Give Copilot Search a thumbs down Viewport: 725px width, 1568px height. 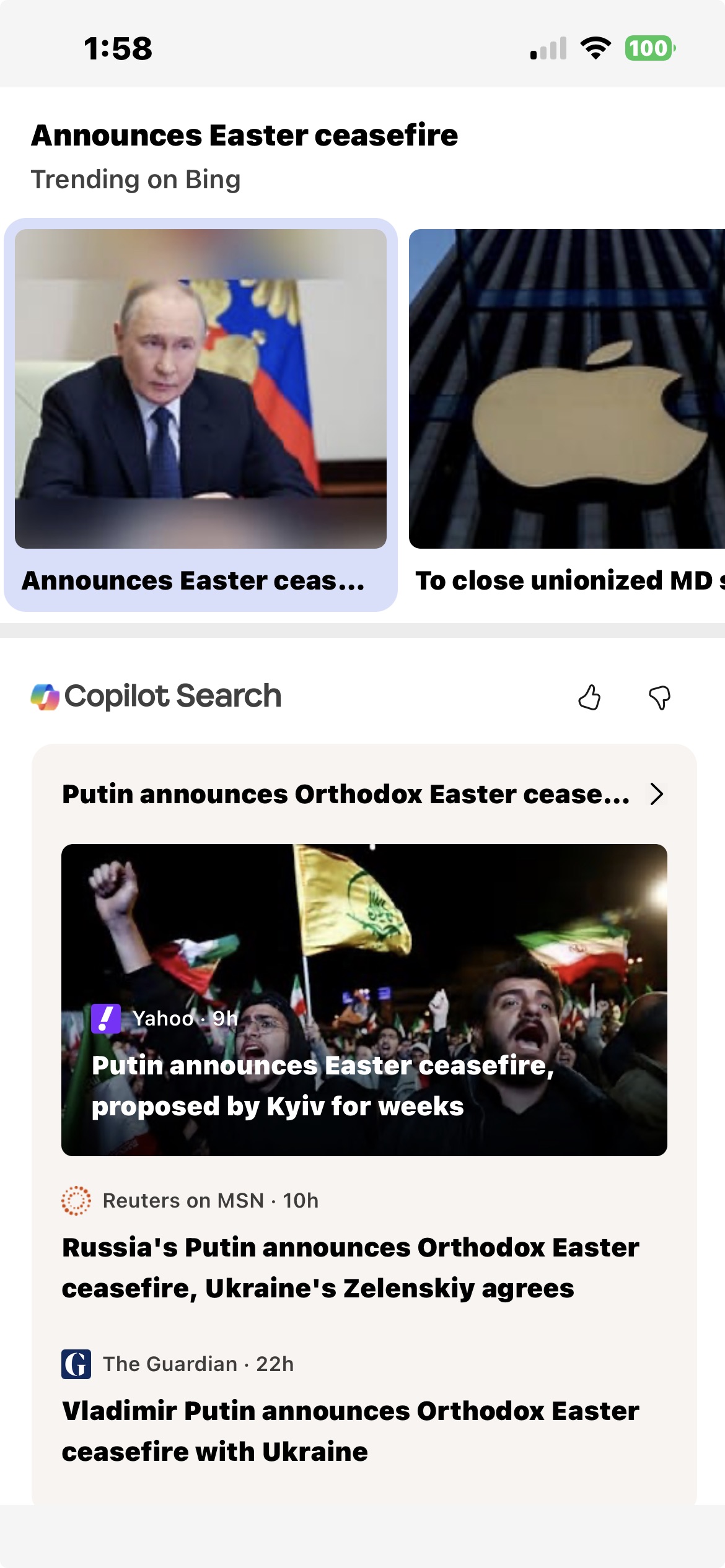pyautogui.click(x=659, y=697)
